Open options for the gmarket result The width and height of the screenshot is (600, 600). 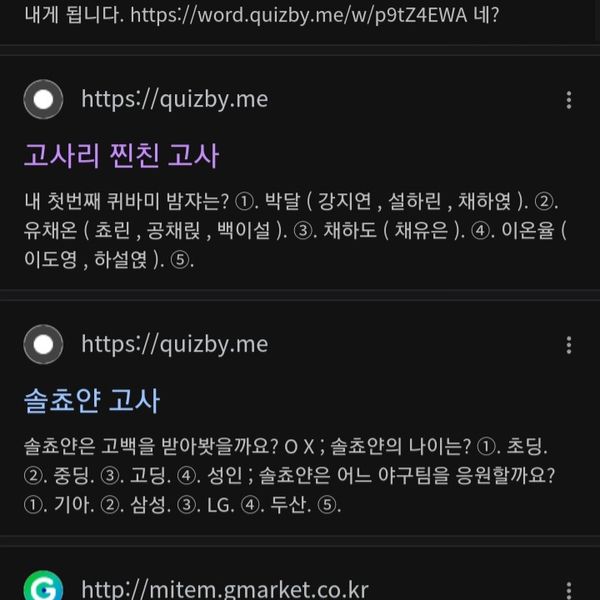568,590
